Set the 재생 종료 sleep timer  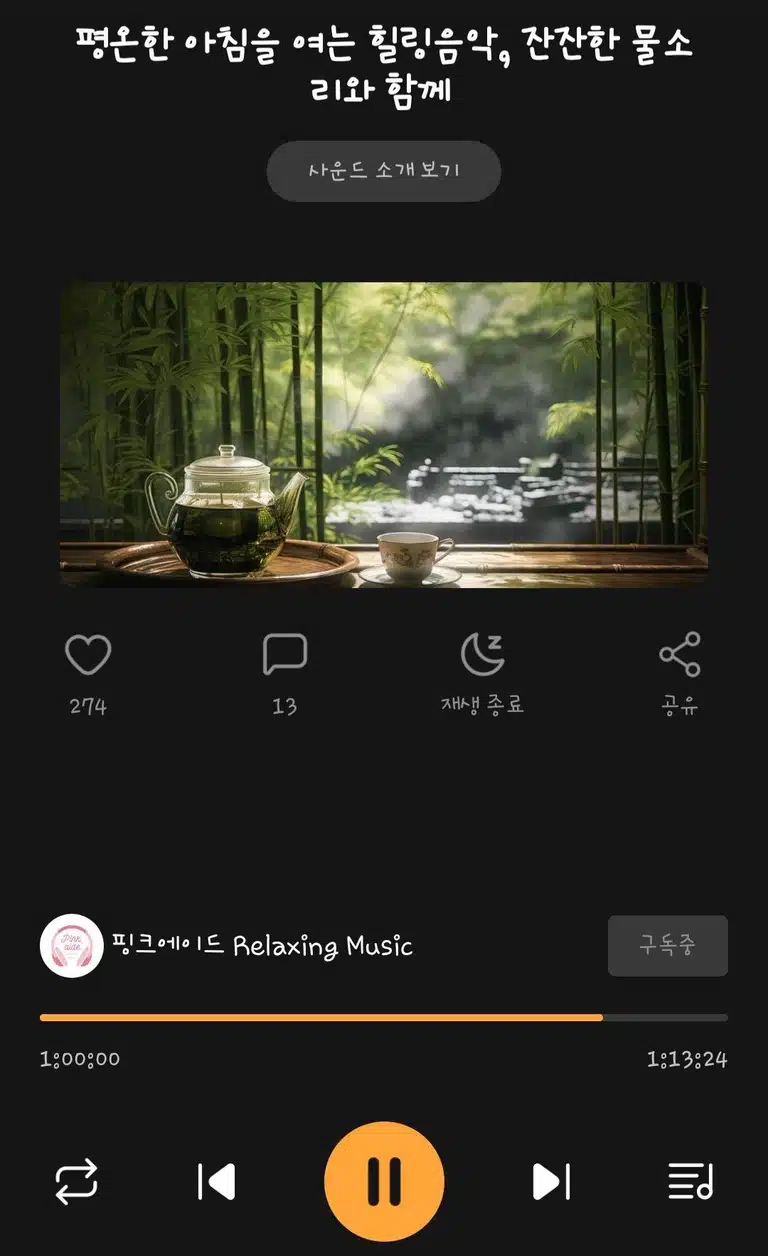click(x=482, y=655)
